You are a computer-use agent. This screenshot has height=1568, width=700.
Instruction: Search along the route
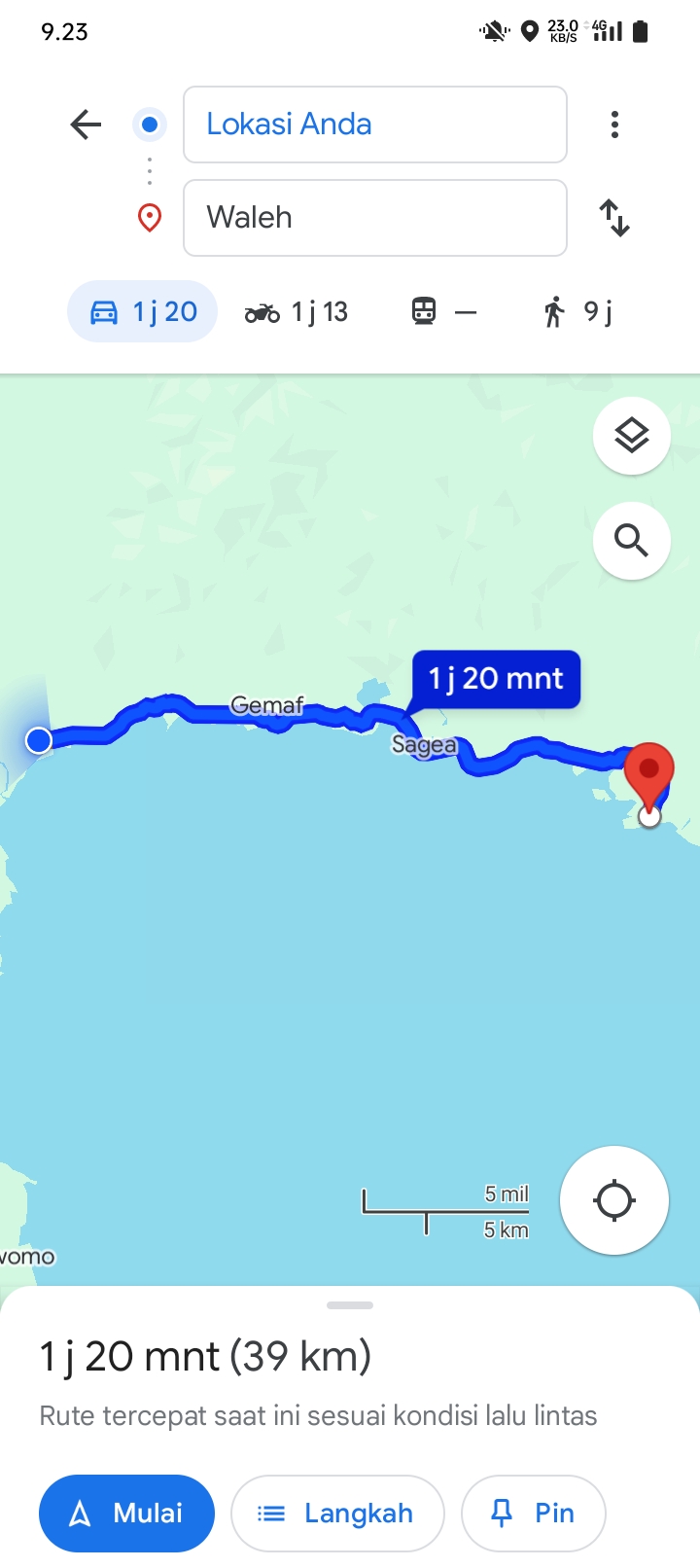point(632,541)
